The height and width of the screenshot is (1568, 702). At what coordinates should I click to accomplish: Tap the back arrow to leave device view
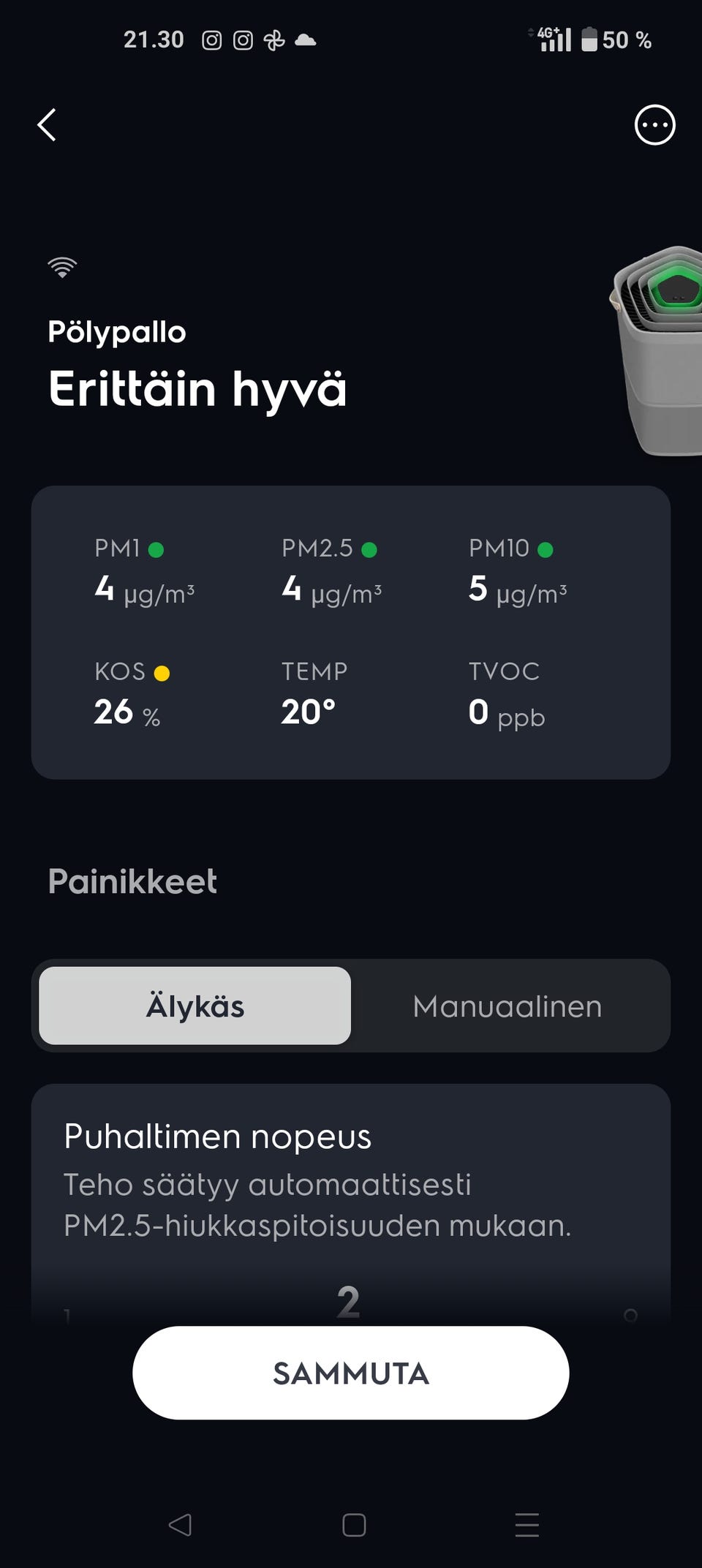click(x=47, y=124)
